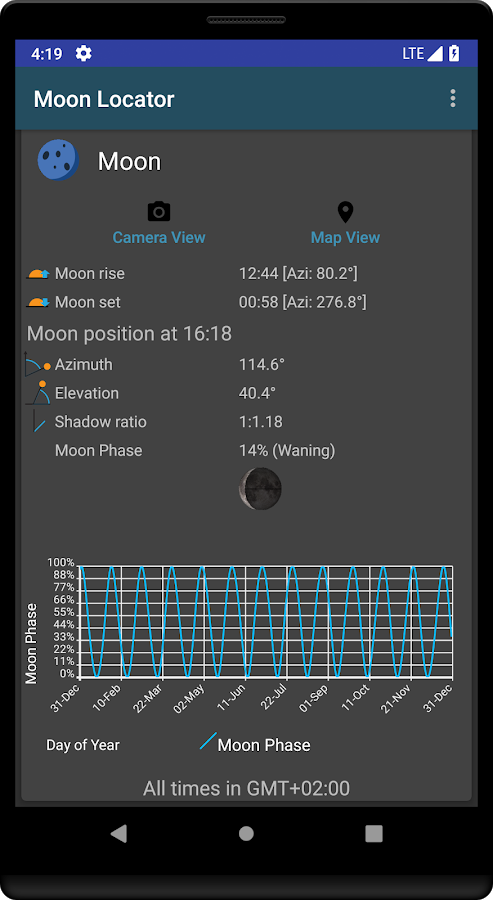Screen dimensions: 493x900
Task: Open the recent apps overview
Action: [374, 833]
